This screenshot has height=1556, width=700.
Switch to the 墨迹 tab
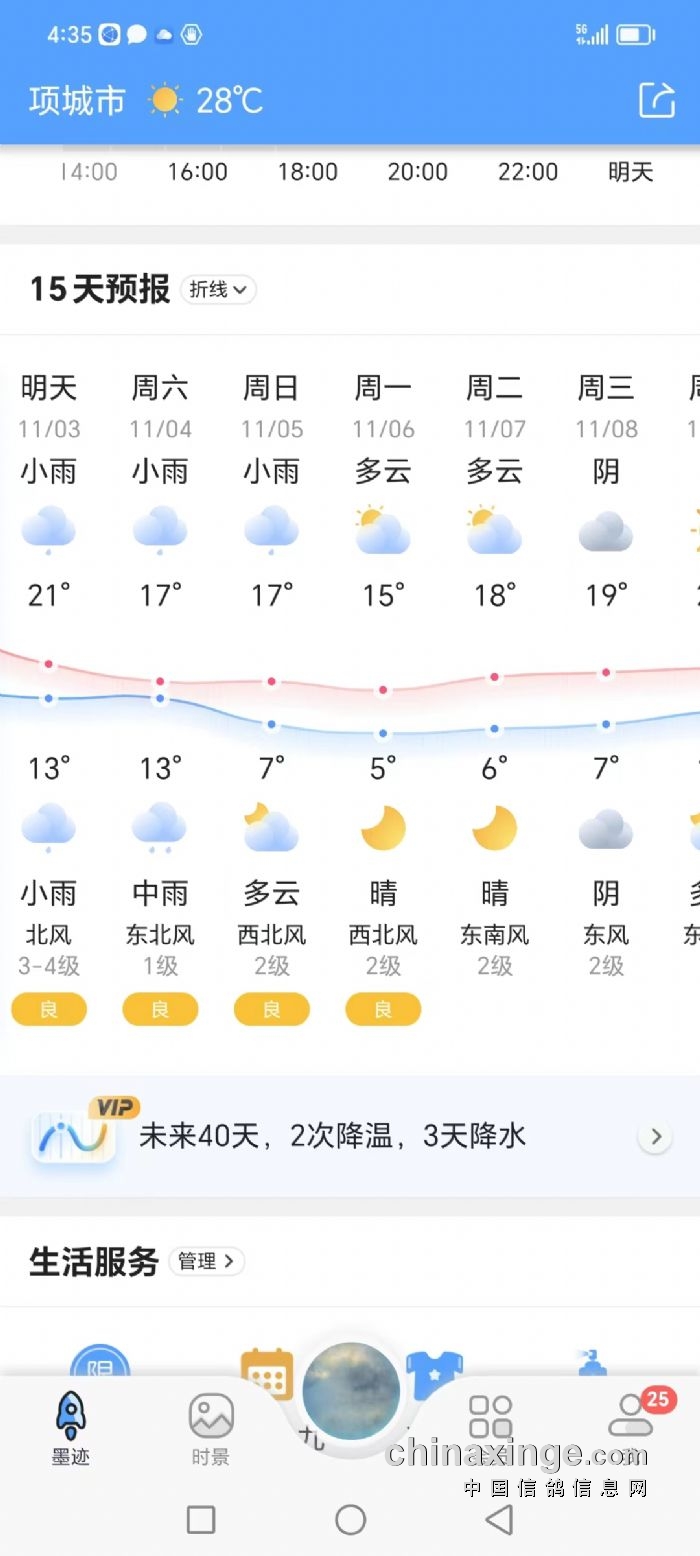pyautogui.click(x=71, y=1428)
